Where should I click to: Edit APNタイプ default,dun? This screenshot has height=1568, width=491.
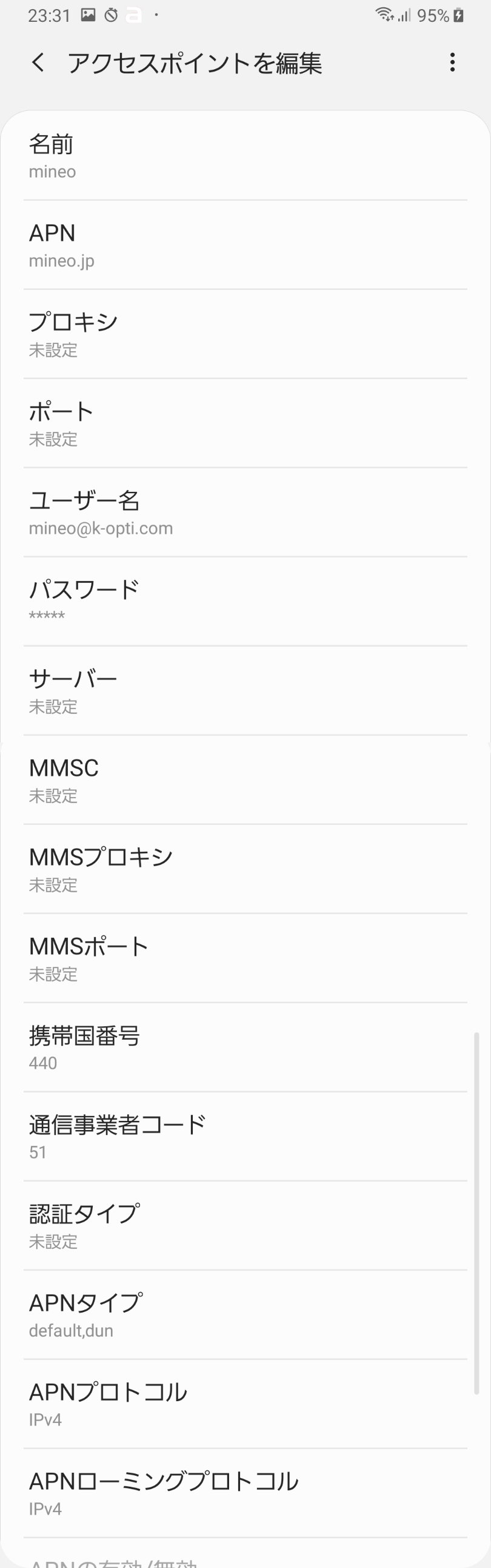pos(245,1315)
